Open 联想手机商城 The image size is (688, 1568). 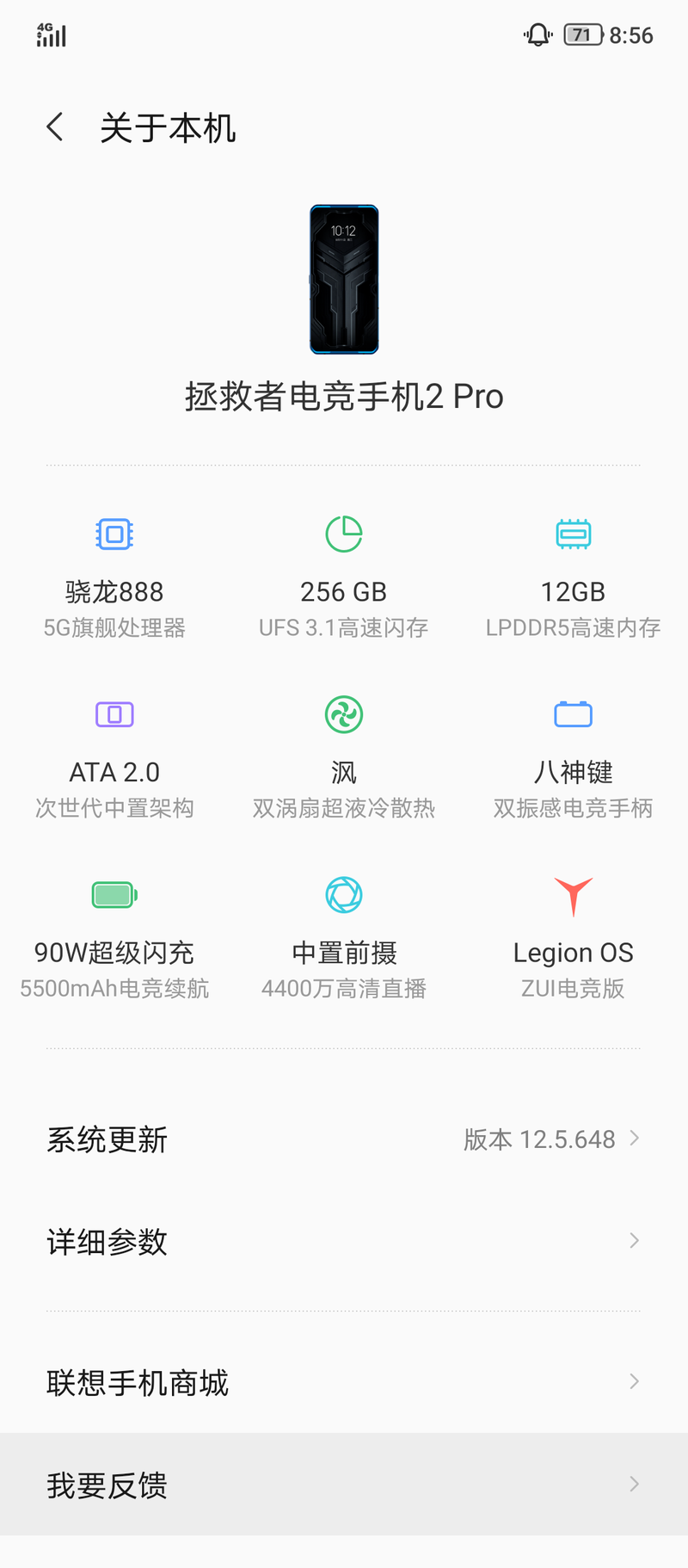tap(344, 1382)
